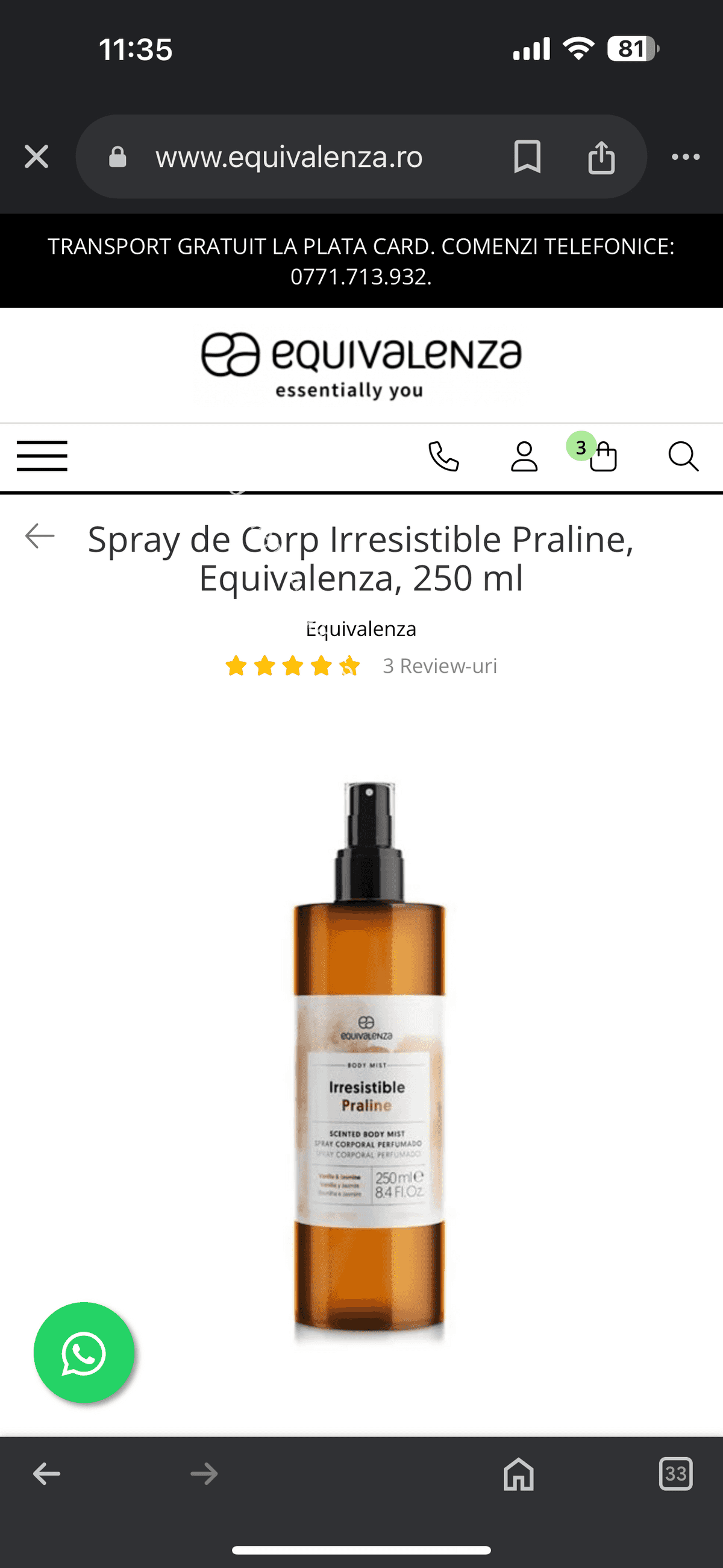
Task: Go to the browser home page
Action: [x=519, y=1475]
